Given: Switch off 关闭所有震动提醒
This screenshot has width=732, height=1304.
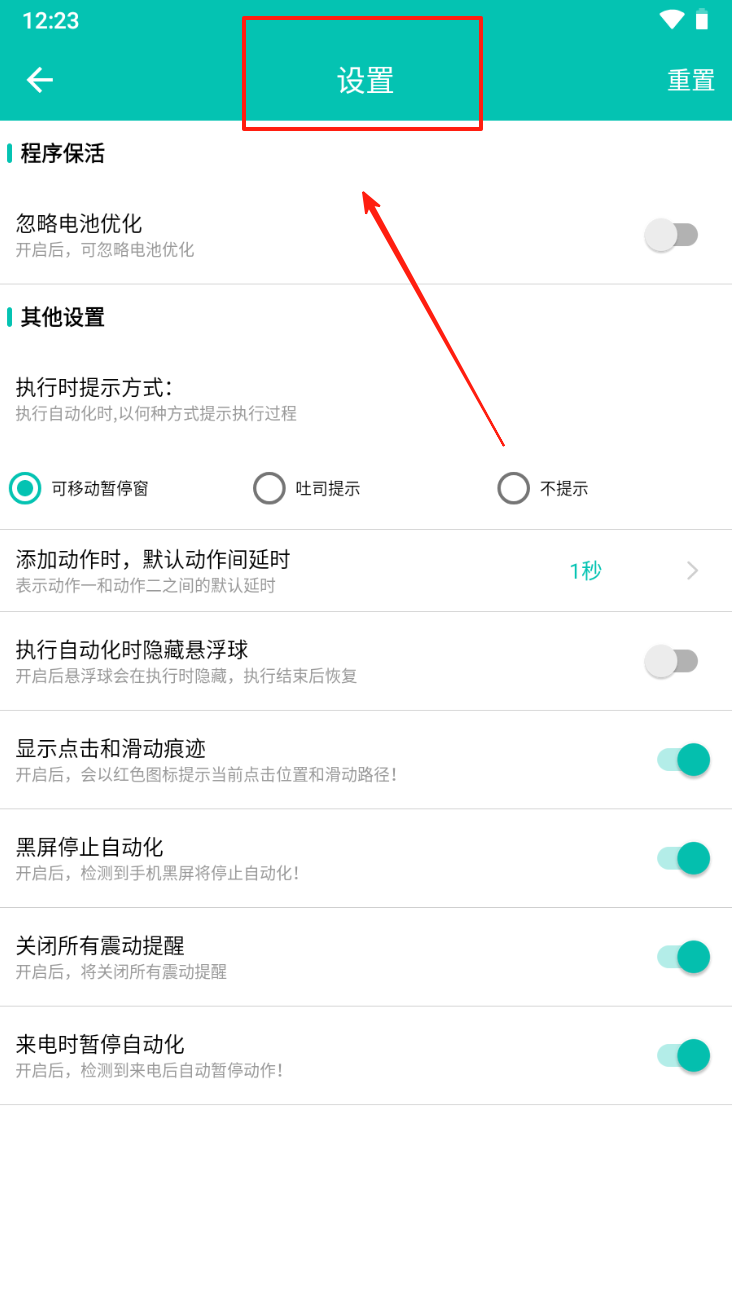Looking at the screenshot, I should (683, 956).
